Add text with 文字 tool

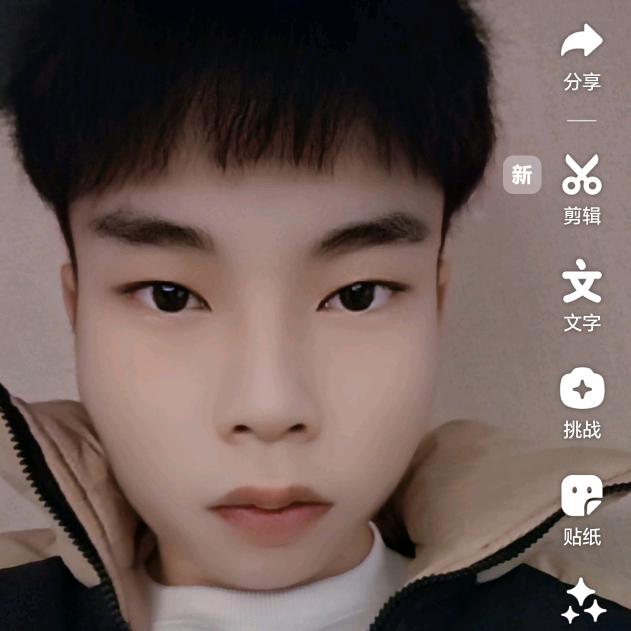[581, 283]
